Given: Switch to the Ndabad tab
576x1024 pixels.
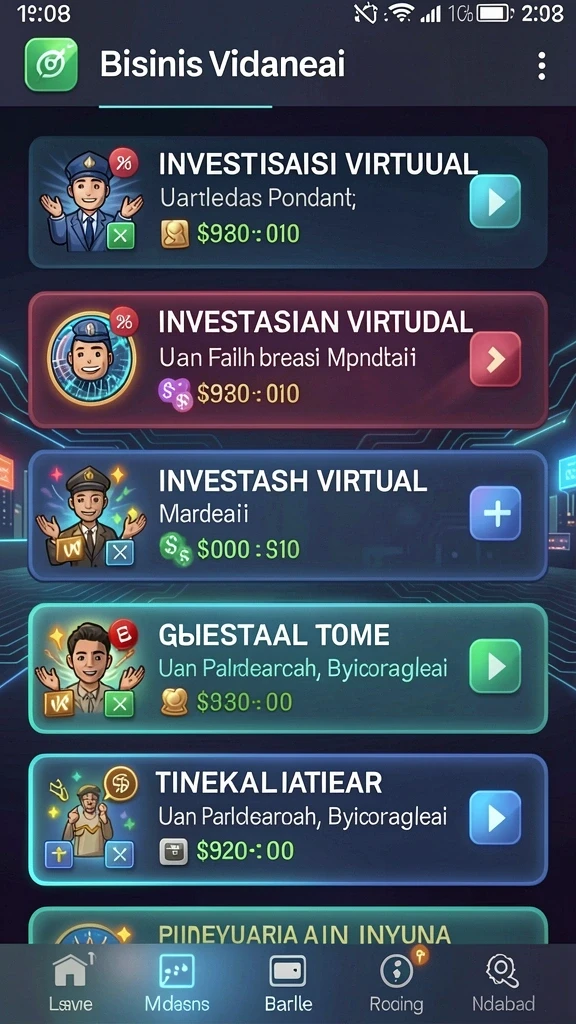Looking at the screenshot, I should pos(504,982).
